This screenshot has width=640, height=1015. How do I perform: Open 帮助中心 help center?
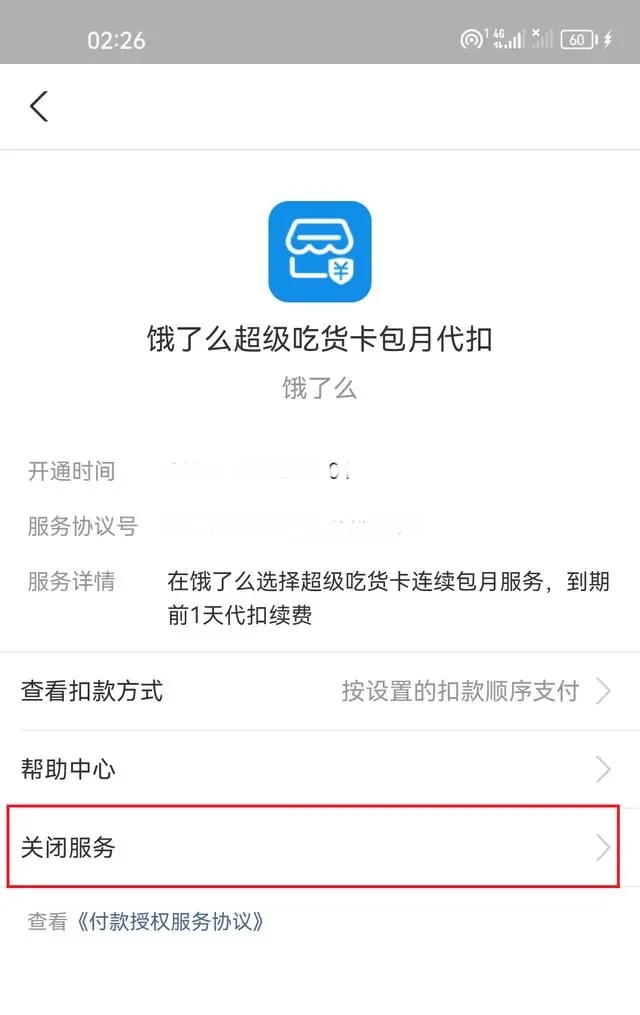318,769
